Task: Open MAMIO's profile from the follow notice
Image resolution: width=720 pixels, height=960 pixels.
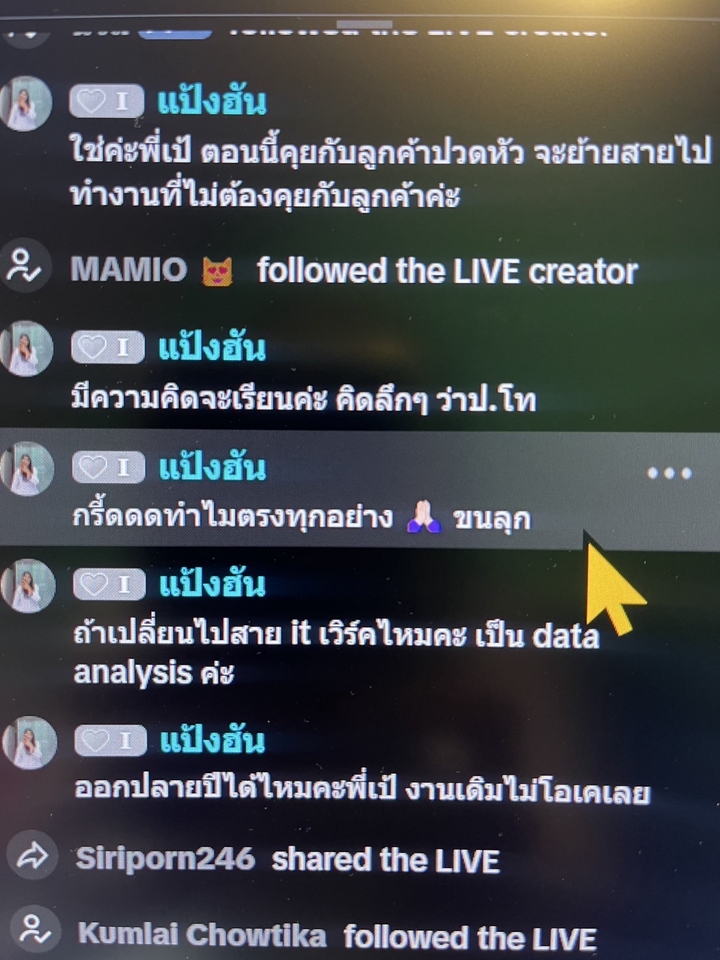Action: 129,270
